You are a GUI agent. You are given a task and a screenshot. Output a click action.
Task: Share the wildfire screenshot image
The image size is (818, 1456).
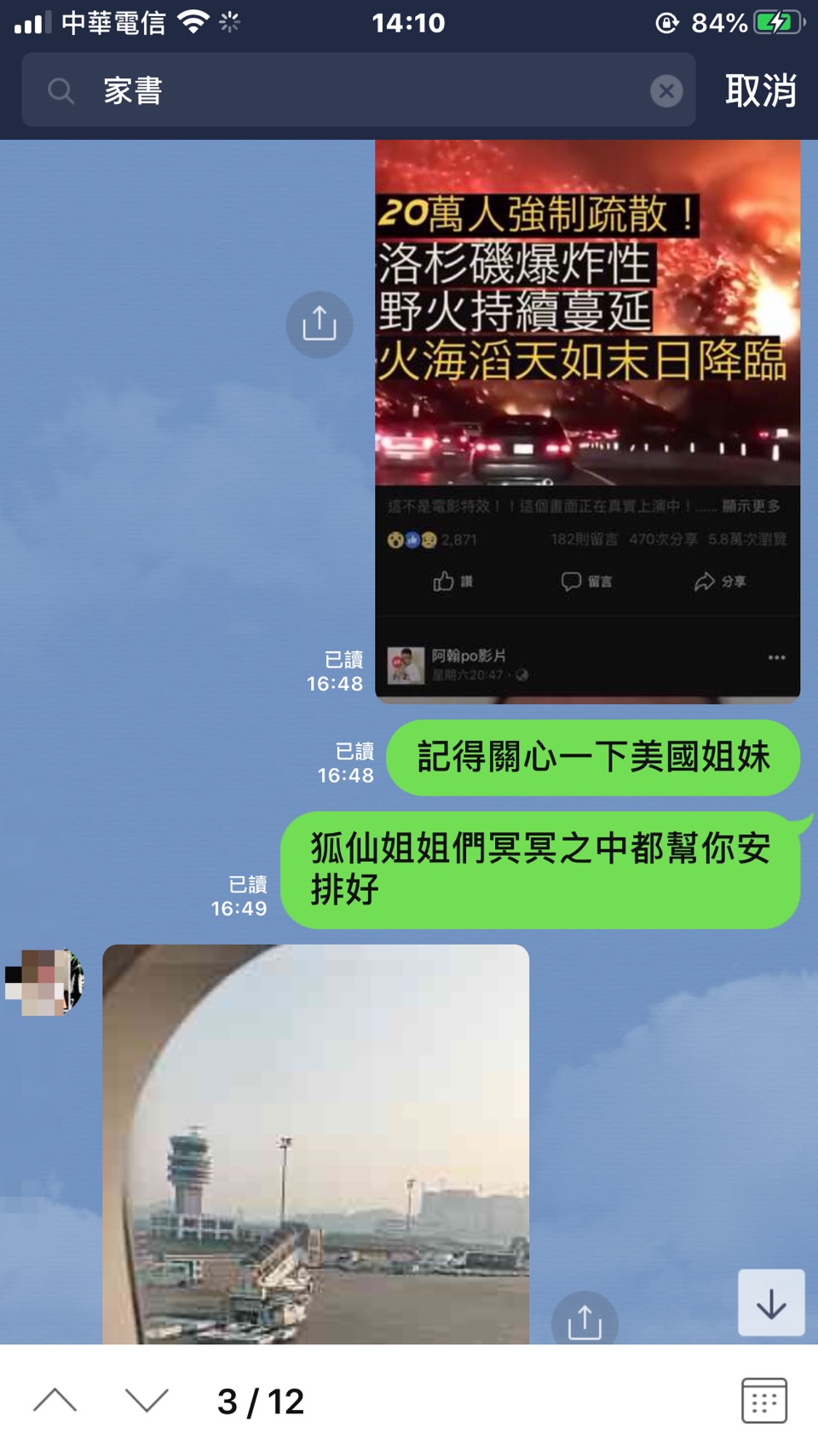click(x=320, y=325)
